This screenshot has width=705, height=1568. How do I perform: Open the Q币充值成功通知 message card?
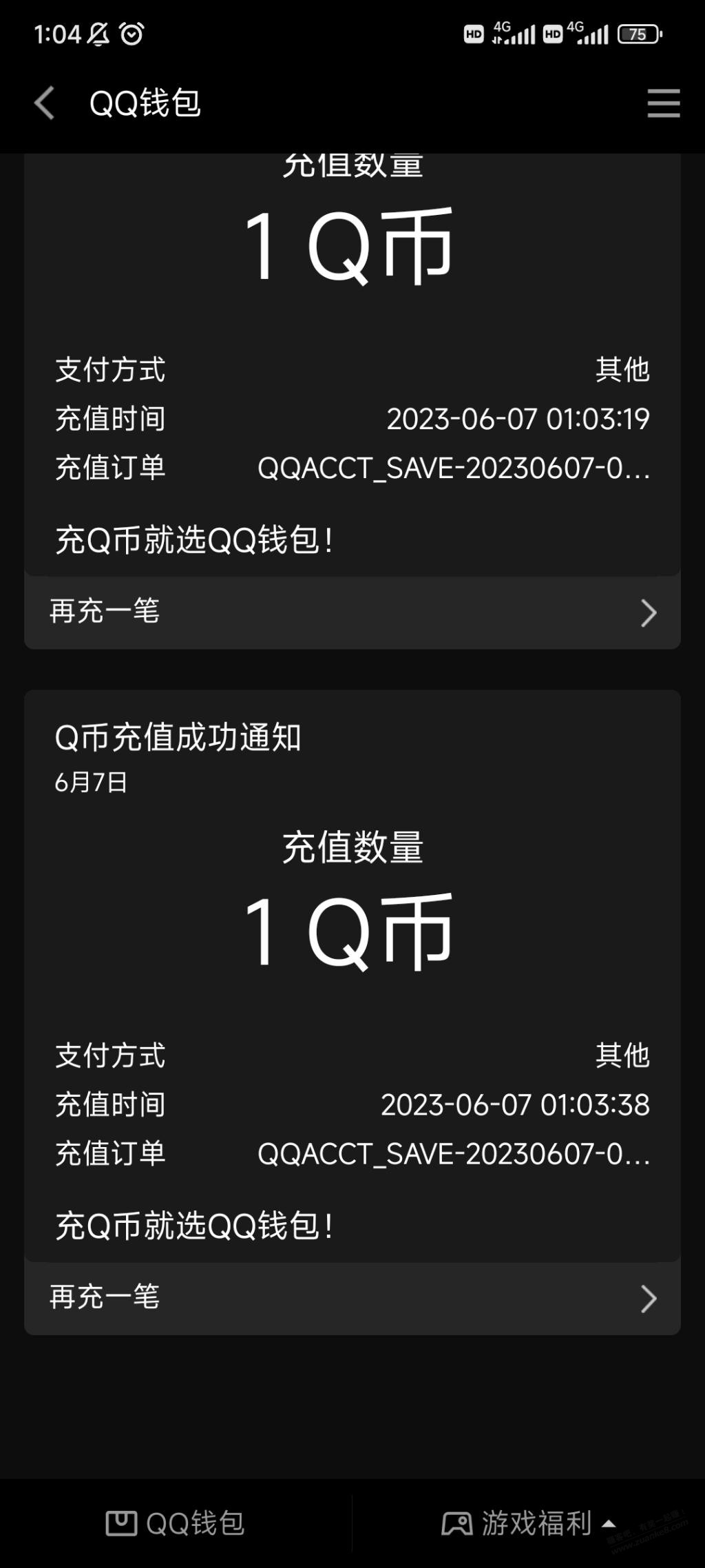[180, 735]
